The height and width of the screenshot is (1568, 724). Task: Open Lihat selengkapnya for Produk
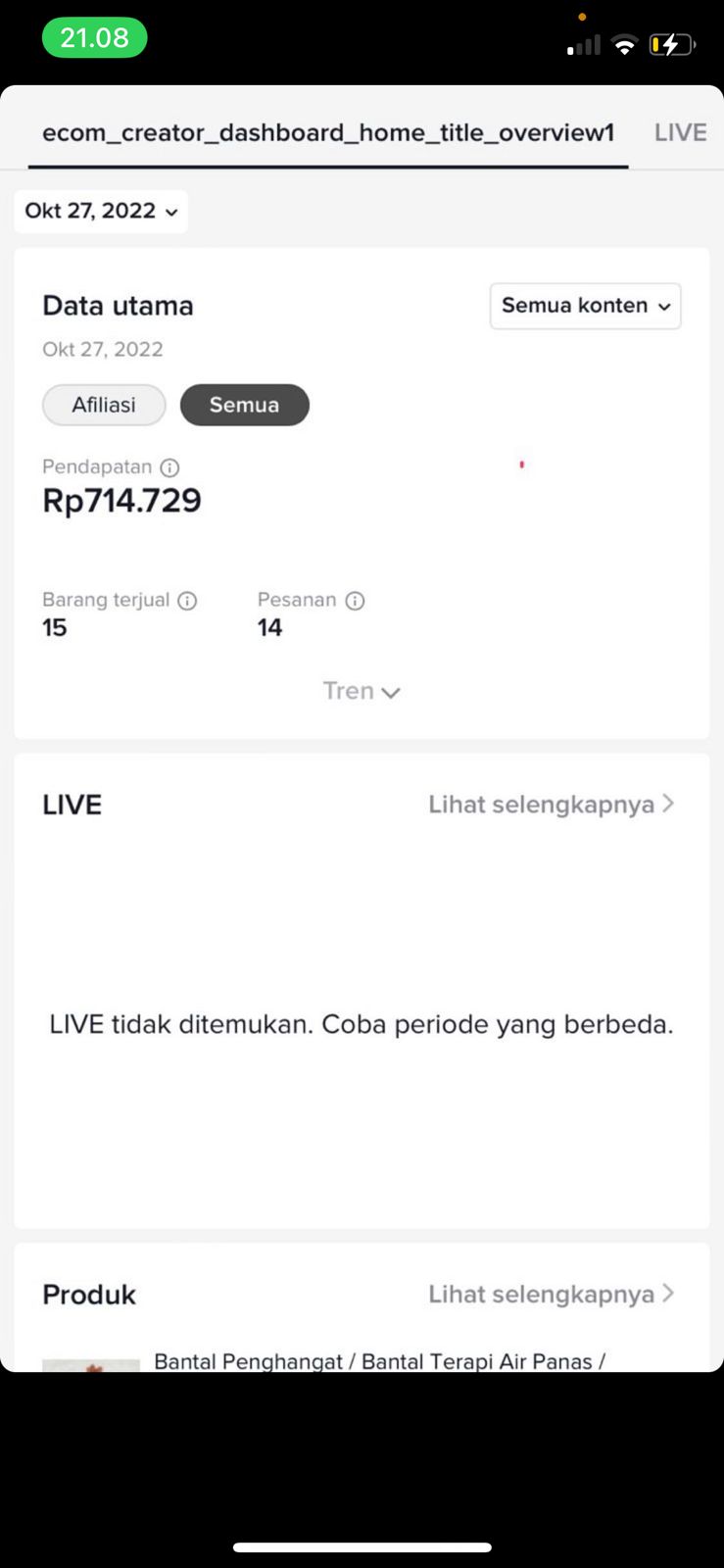551,1295
